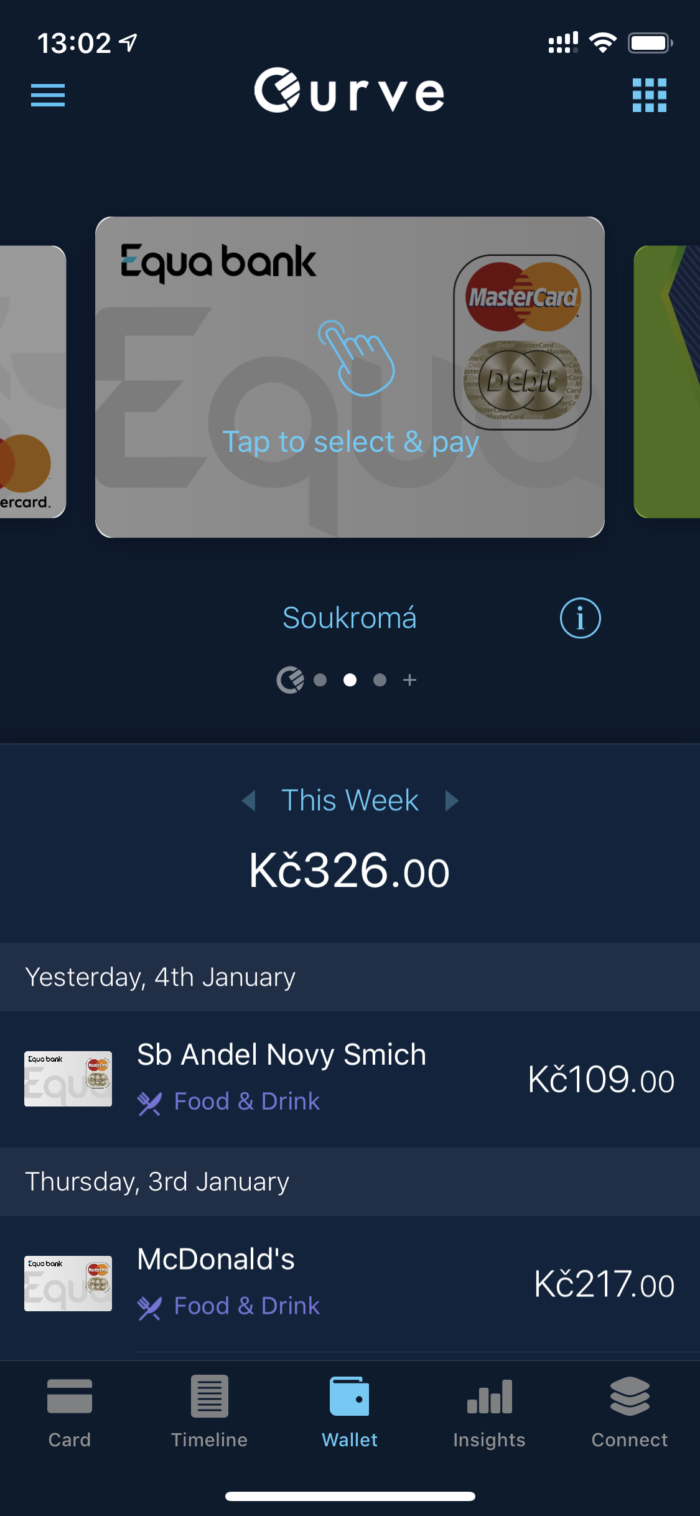Viewport: 700px width, 1516px height.
Task: Open the Insights tab
Action: tap(489, 1412)
